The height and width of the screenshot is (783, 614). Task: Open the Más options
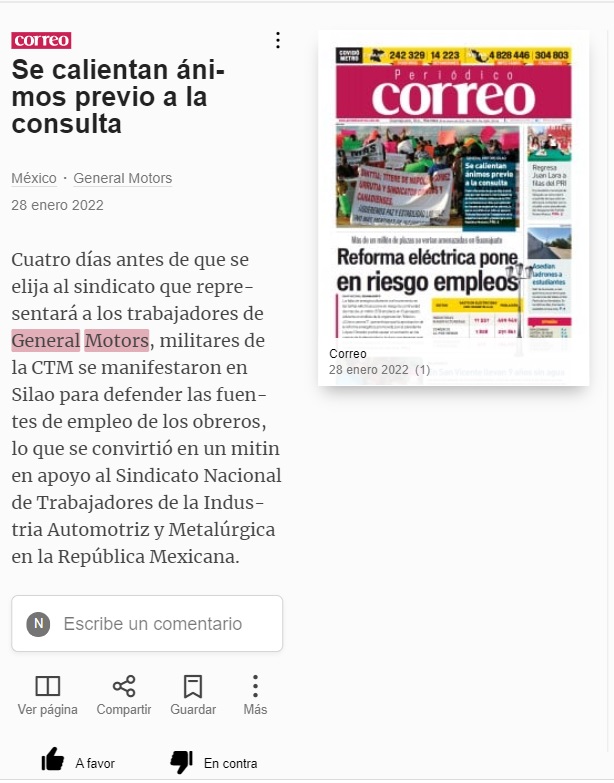coord(255,695)
